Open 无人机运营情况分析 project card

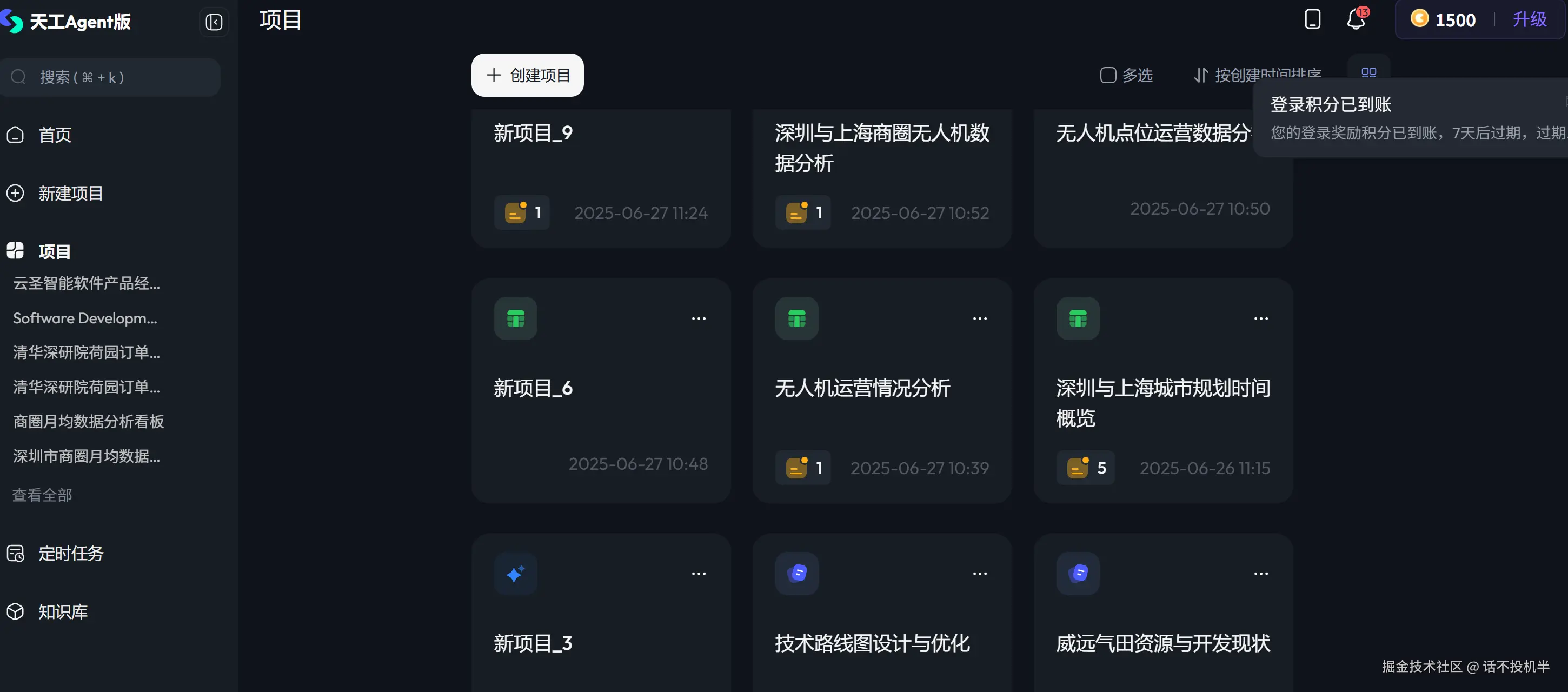(881, 389)
